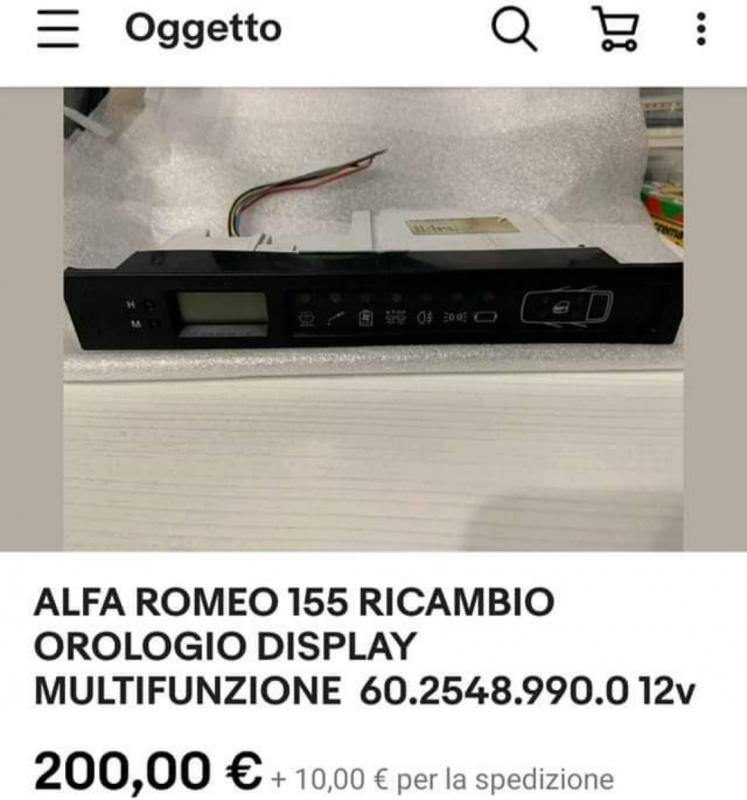Viewport: 747px width, 800px height.
Task: Open the hamburger navigation menu
Action: 58,30
